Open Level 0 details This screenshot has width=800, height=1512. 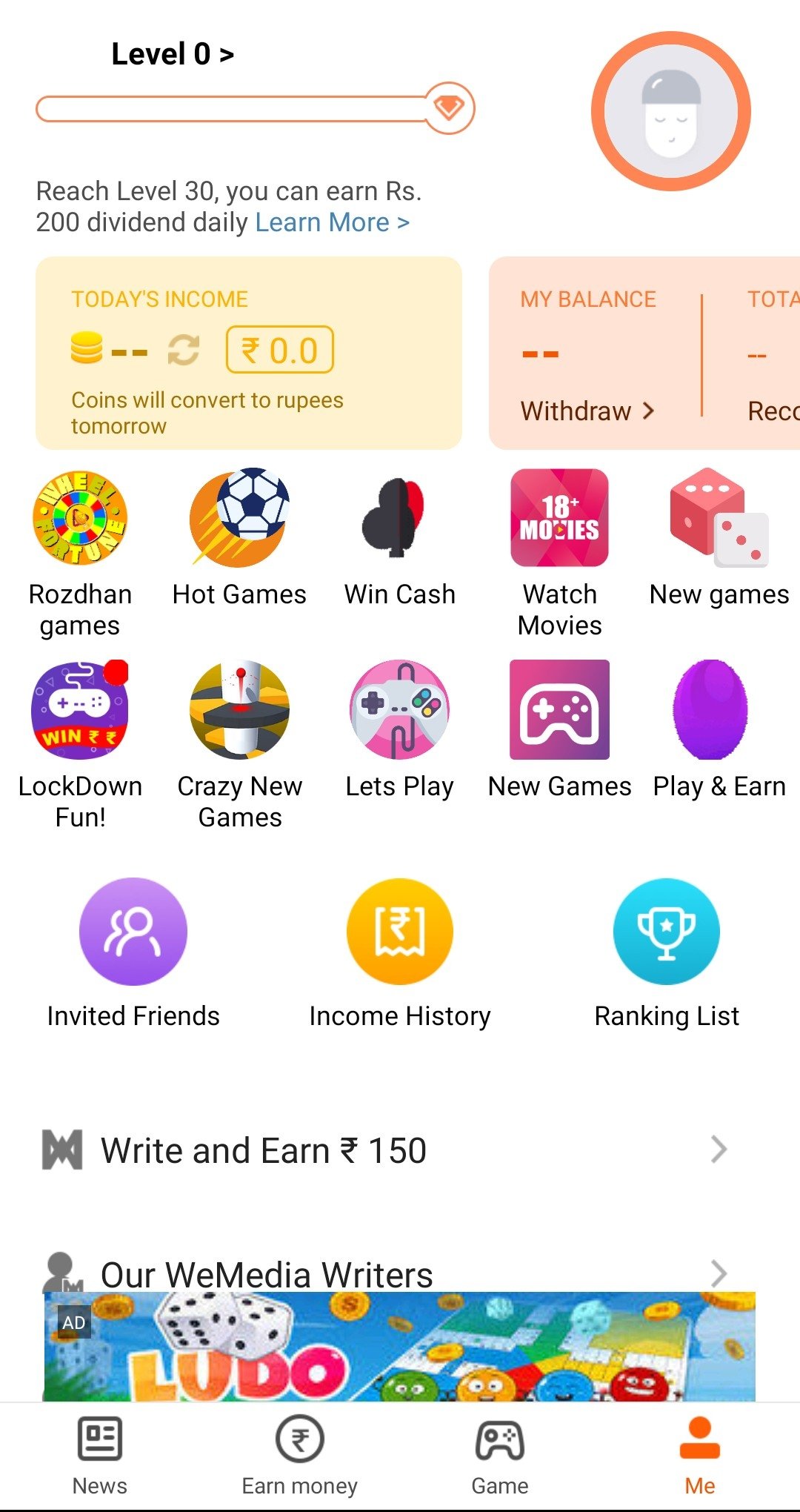(172, 54)
